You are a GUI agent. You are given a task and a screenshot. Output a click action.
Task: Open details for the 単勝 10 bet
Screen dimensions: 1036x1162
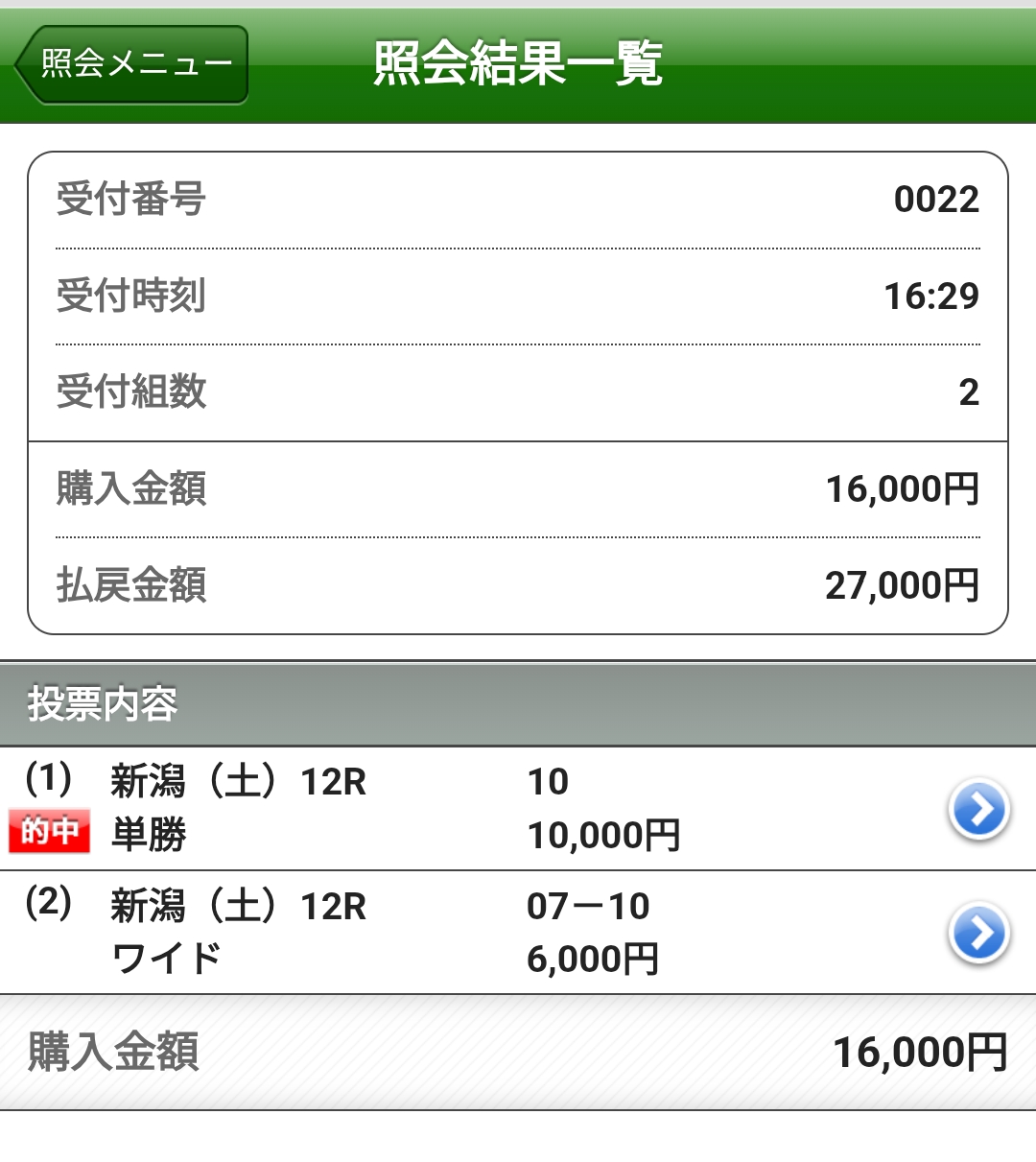(977, 809)
